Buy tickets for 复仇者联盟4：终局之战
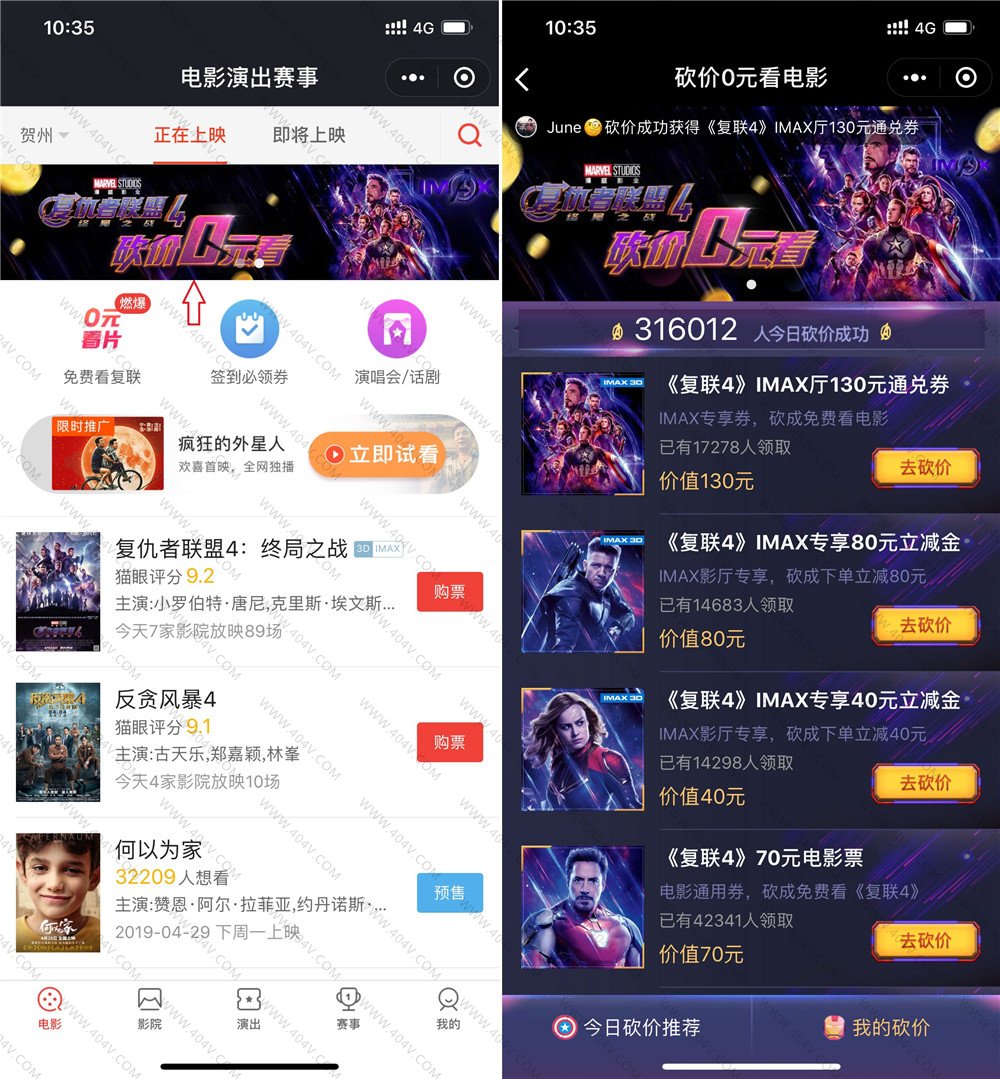This screenshot has width=1000, height=1079. pos(449,592)
